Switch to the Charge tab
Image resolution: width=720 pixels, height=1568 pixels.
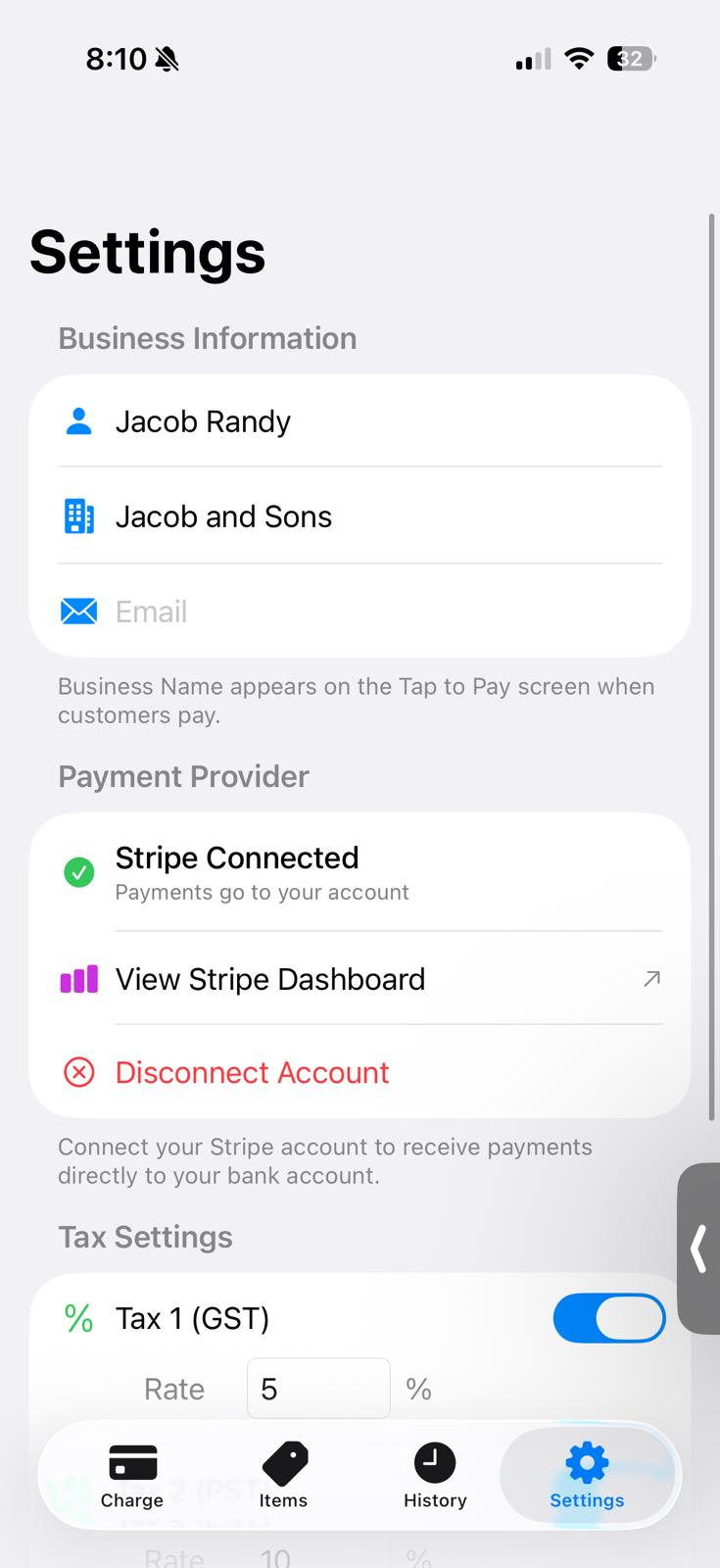pos(132,1475)
